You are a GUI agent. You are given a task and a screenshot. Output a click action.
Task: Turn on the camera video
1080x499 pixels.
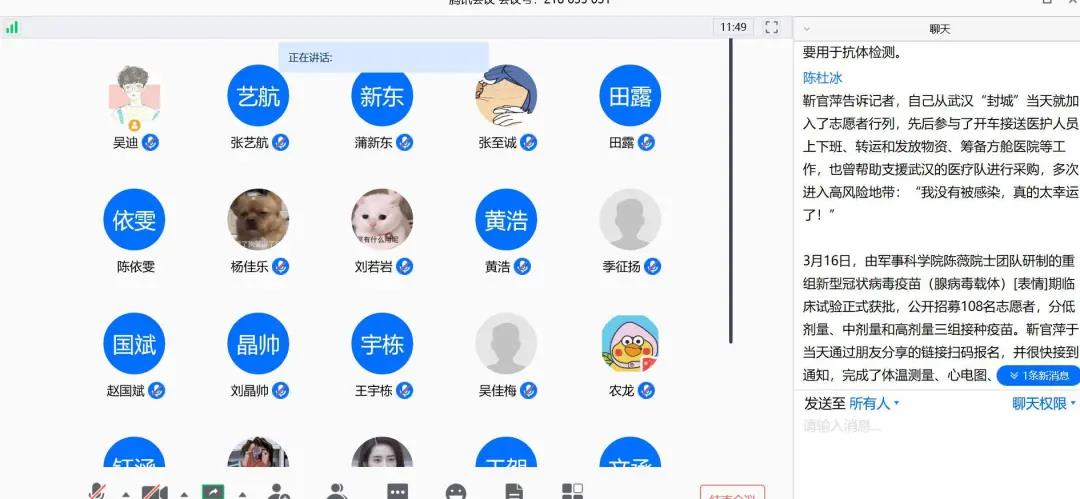[154, 492]
